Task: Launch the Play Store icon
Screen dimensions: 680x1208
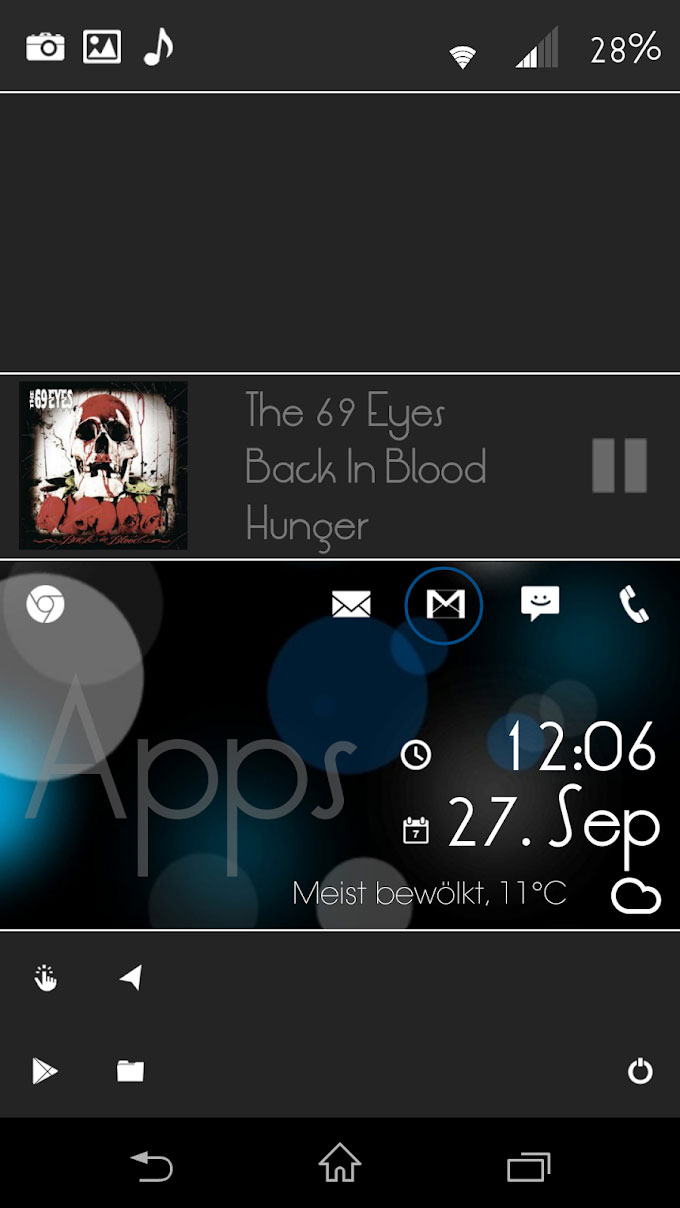Action: [x=45, y=1071]
